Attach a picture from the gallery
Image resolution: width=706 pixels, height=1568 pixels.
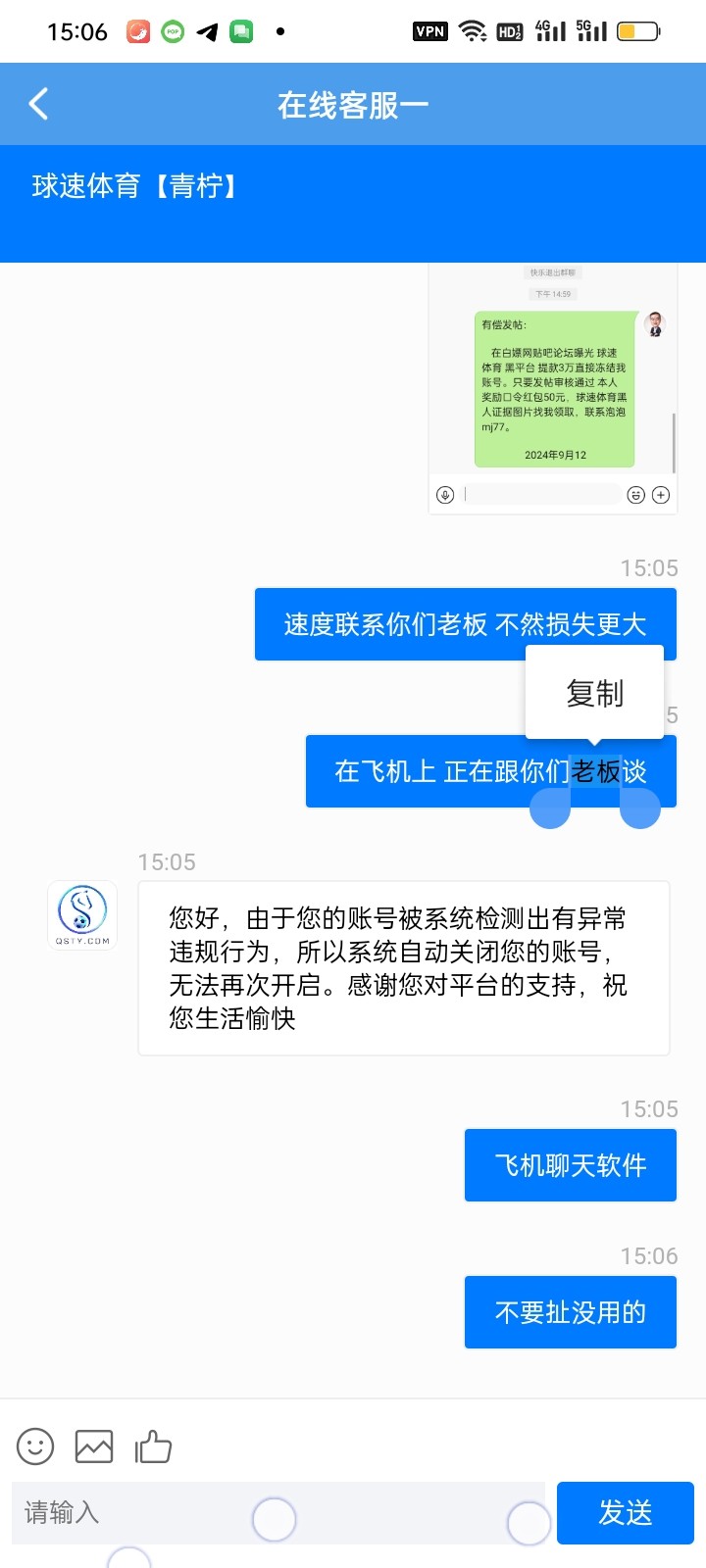click(x=94, y=1446)
